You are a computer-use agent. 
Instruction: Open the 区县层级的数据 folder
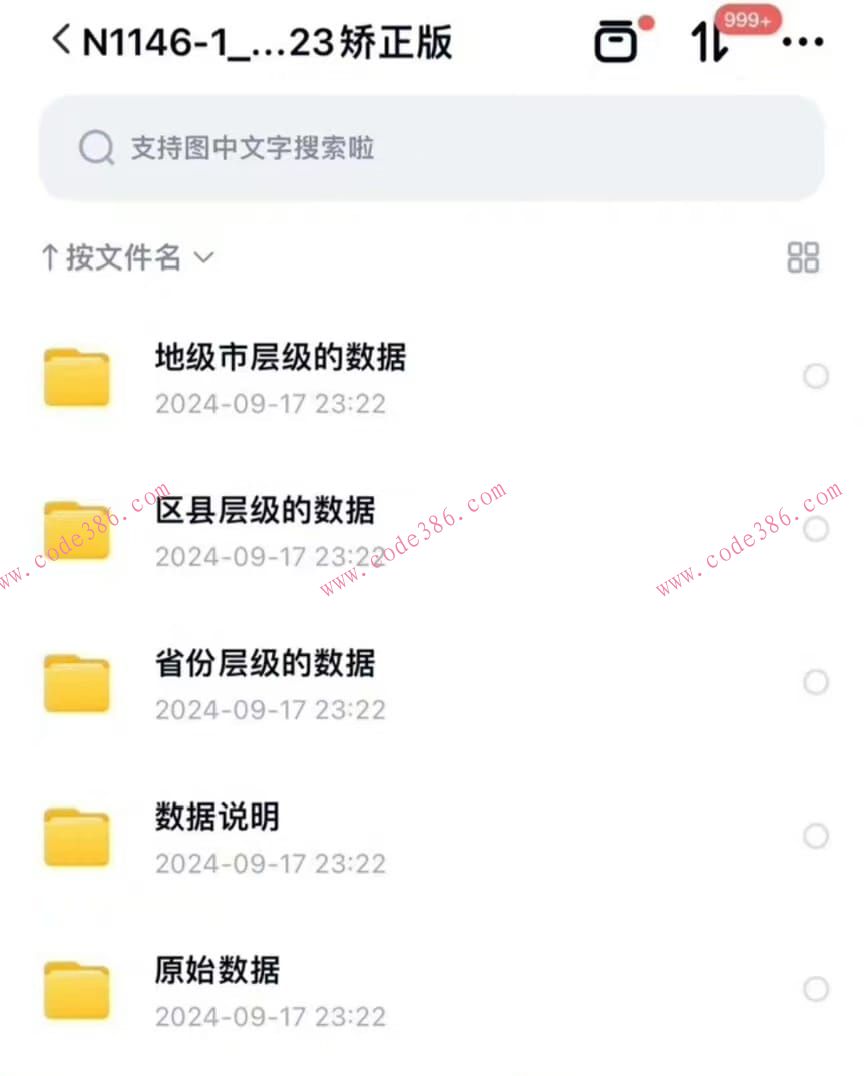click(266, 510)
